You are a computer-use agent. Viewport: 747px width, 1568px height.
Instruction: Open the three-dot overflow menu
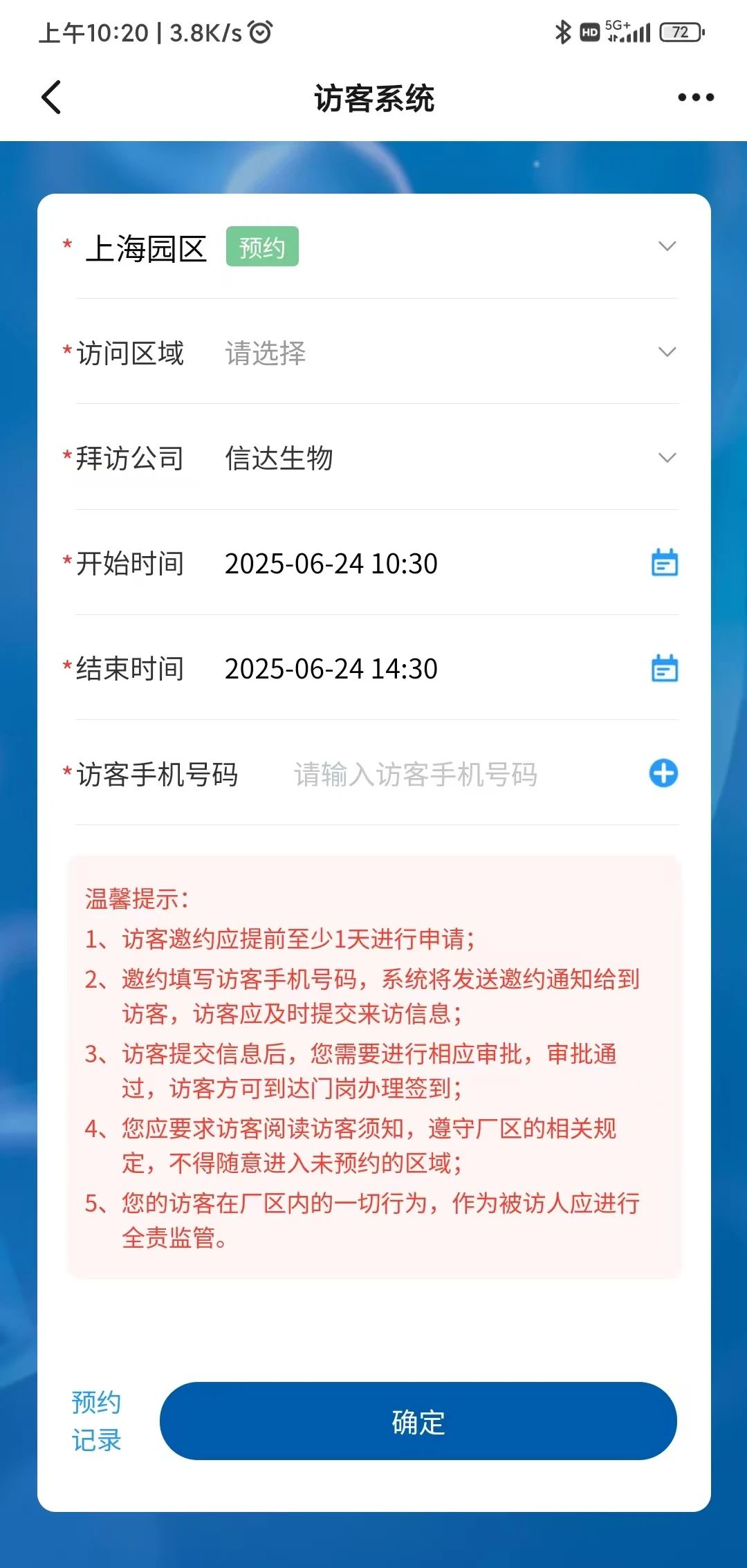(x=695, y=98)
